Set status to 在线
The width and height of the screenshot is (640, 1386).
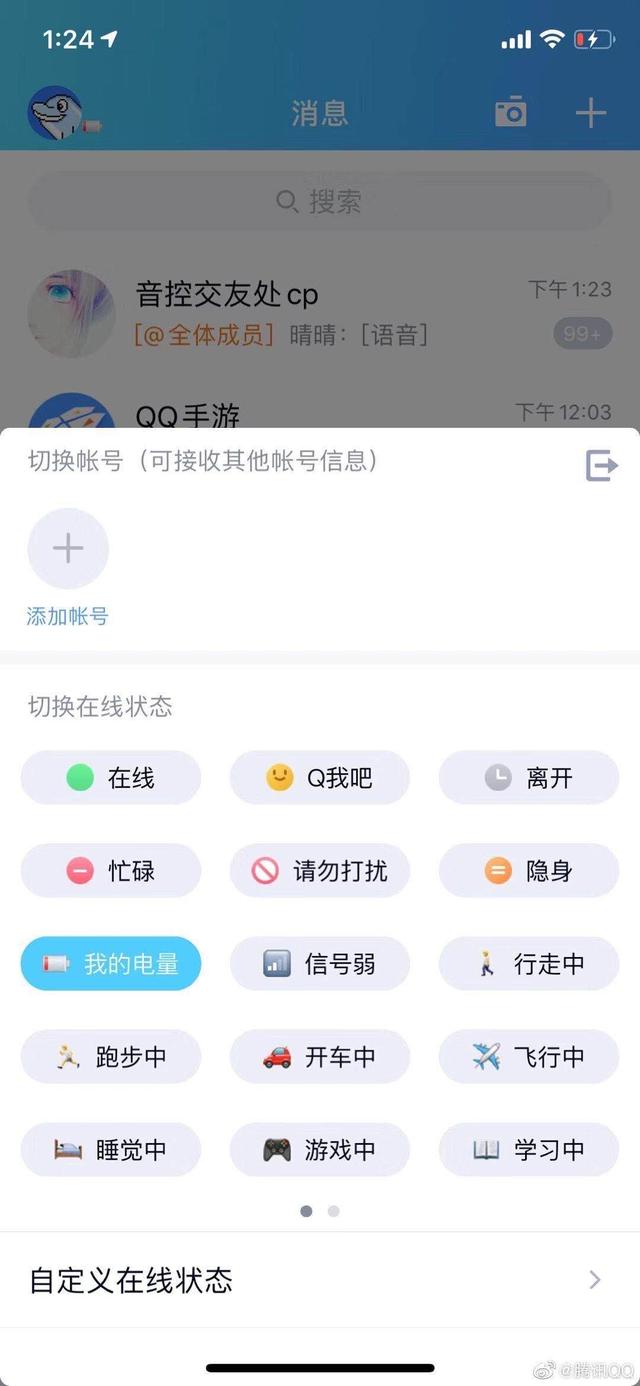(111, 777)
